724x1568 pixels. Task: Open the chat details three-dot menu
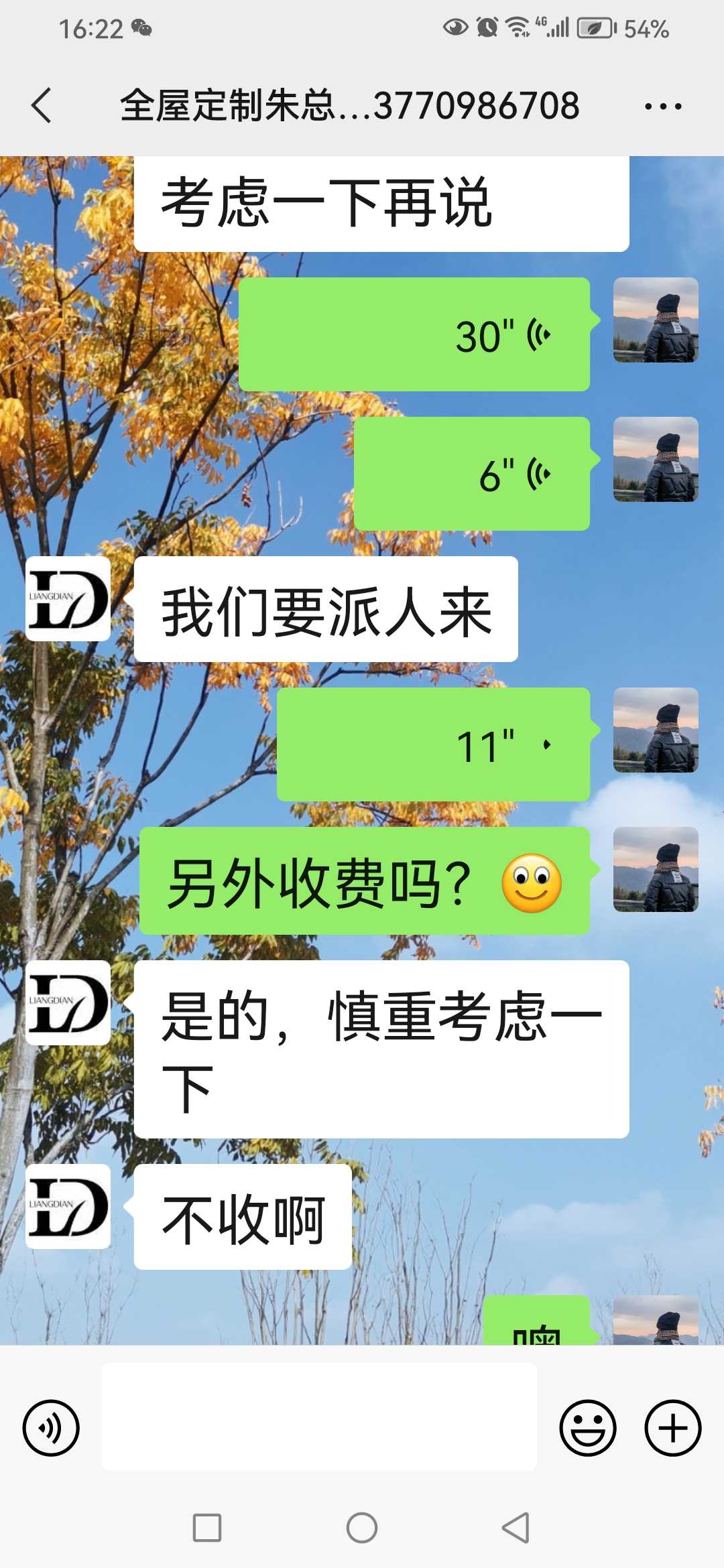click(x=662, y=106)
